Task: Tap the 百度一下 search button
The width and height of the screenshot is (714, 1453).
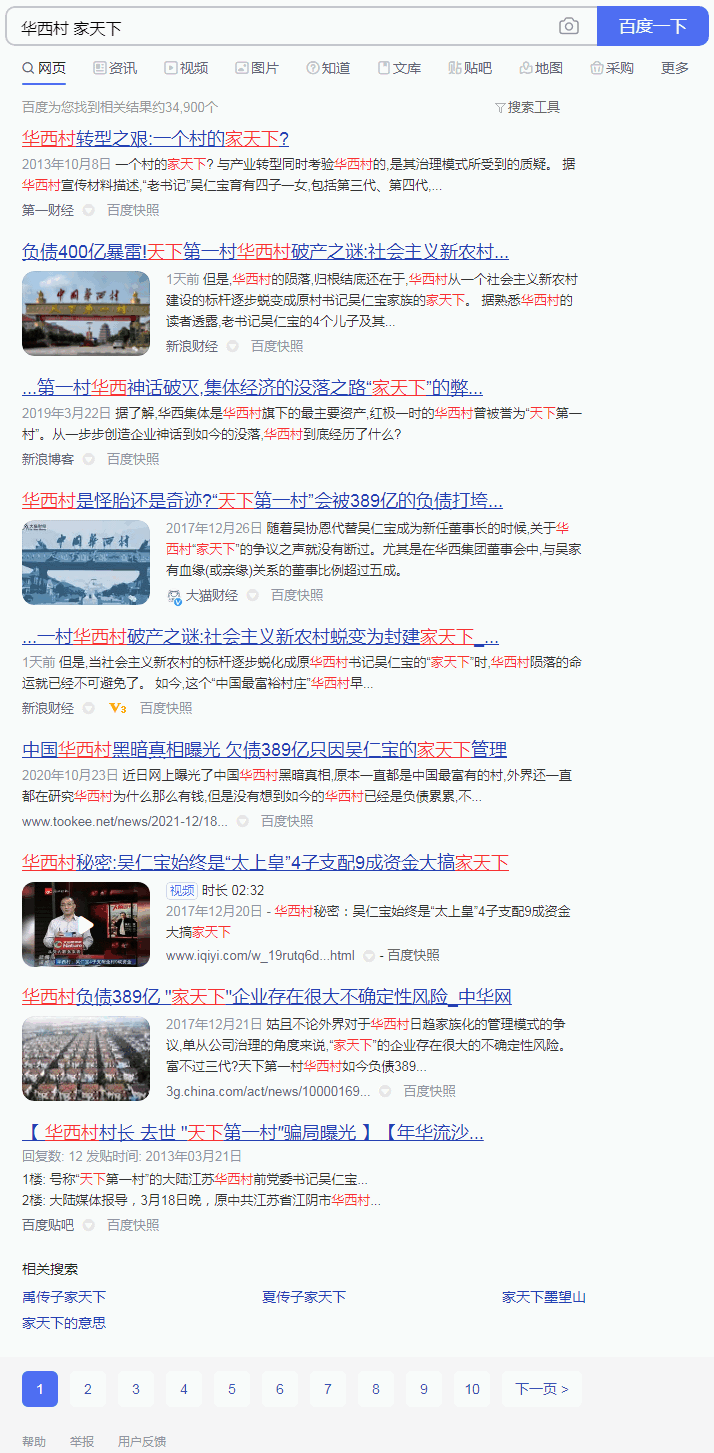Action: pos(653,26)
